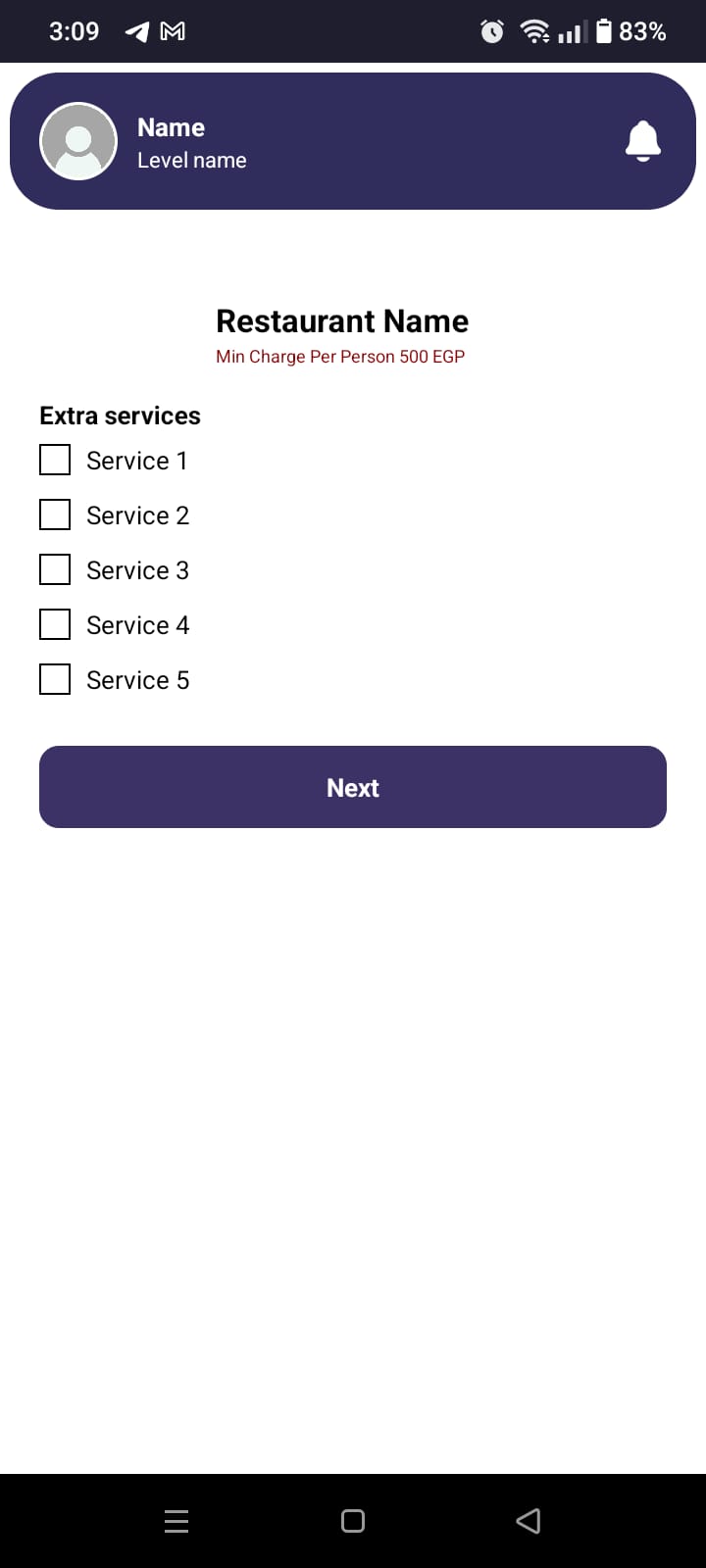
Task: Go to the home screen via system home
Action: (x=353, y=1520)
